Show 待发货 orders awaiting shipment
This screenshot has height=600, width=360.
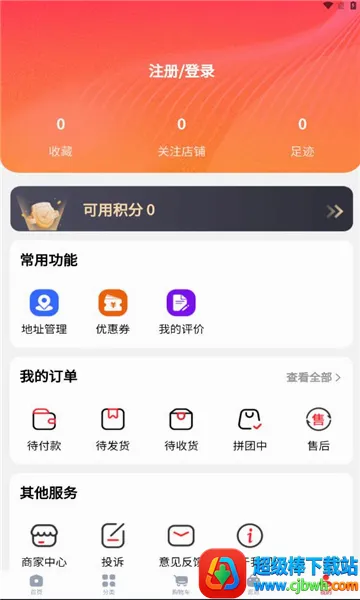click(x=112, y=429)
